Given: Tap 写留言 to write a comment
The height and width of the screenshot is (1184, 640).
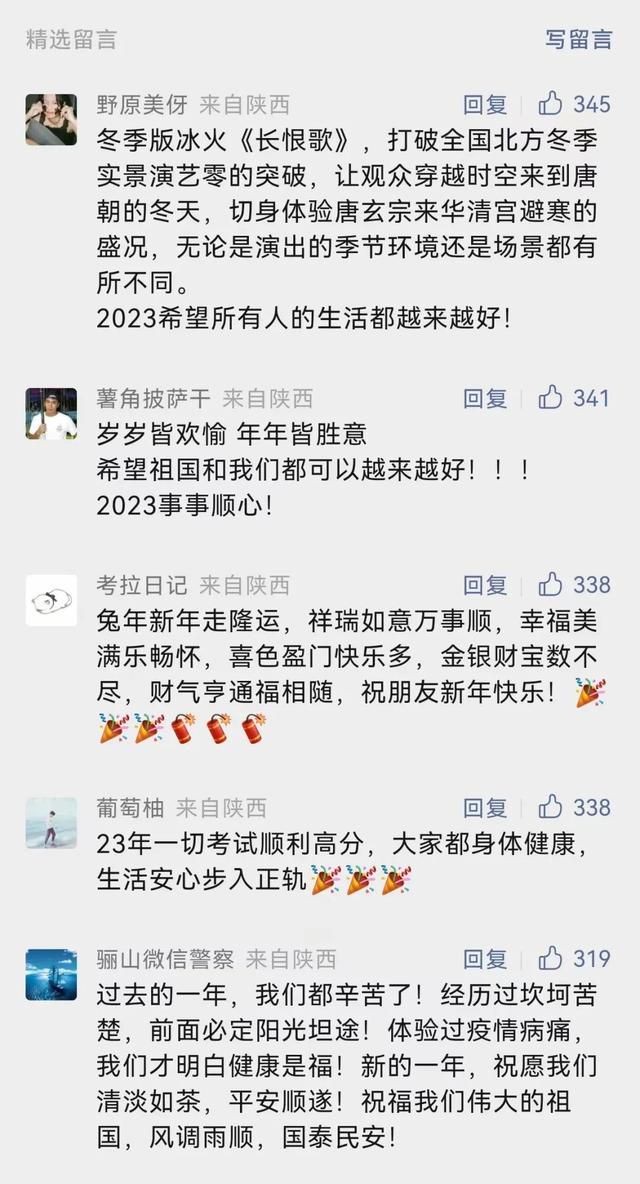Looking at the screenshot, I should 579,39.
